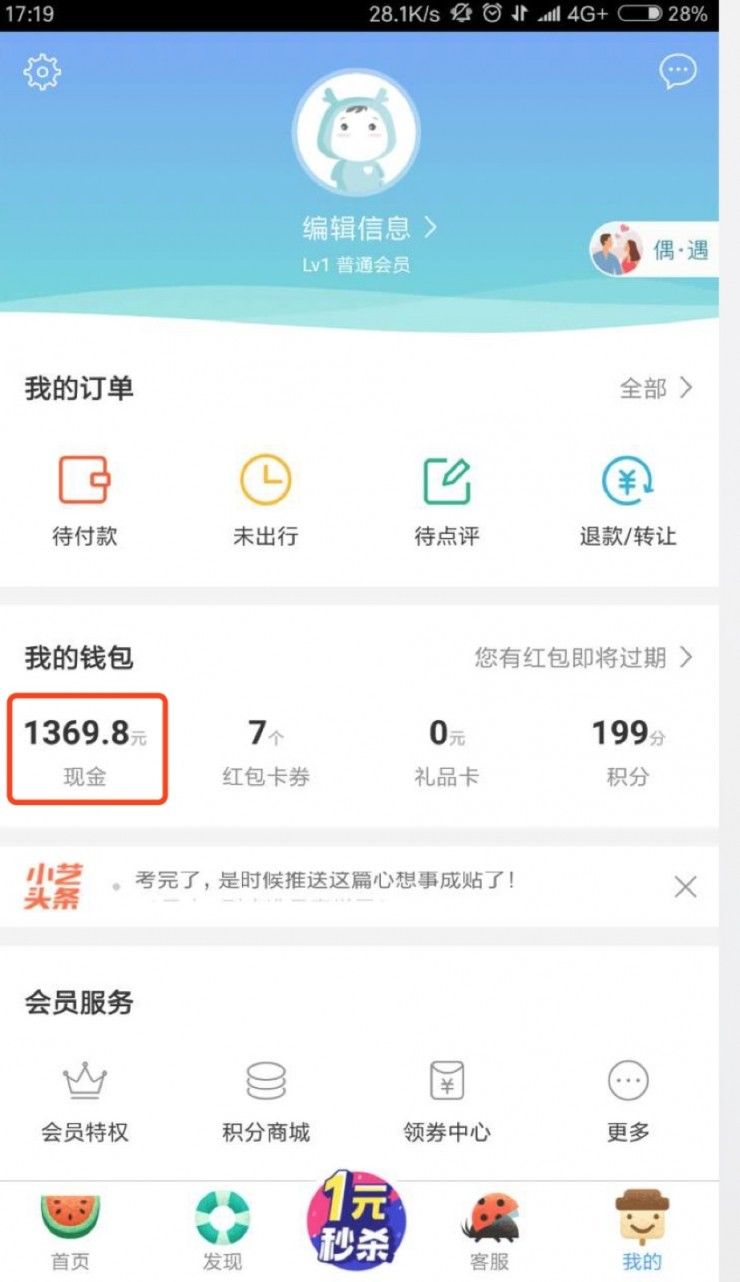Viewport: 740px width, 1282px height.
Task: Open 积分 points balance
Action: [x=628, y=750]
